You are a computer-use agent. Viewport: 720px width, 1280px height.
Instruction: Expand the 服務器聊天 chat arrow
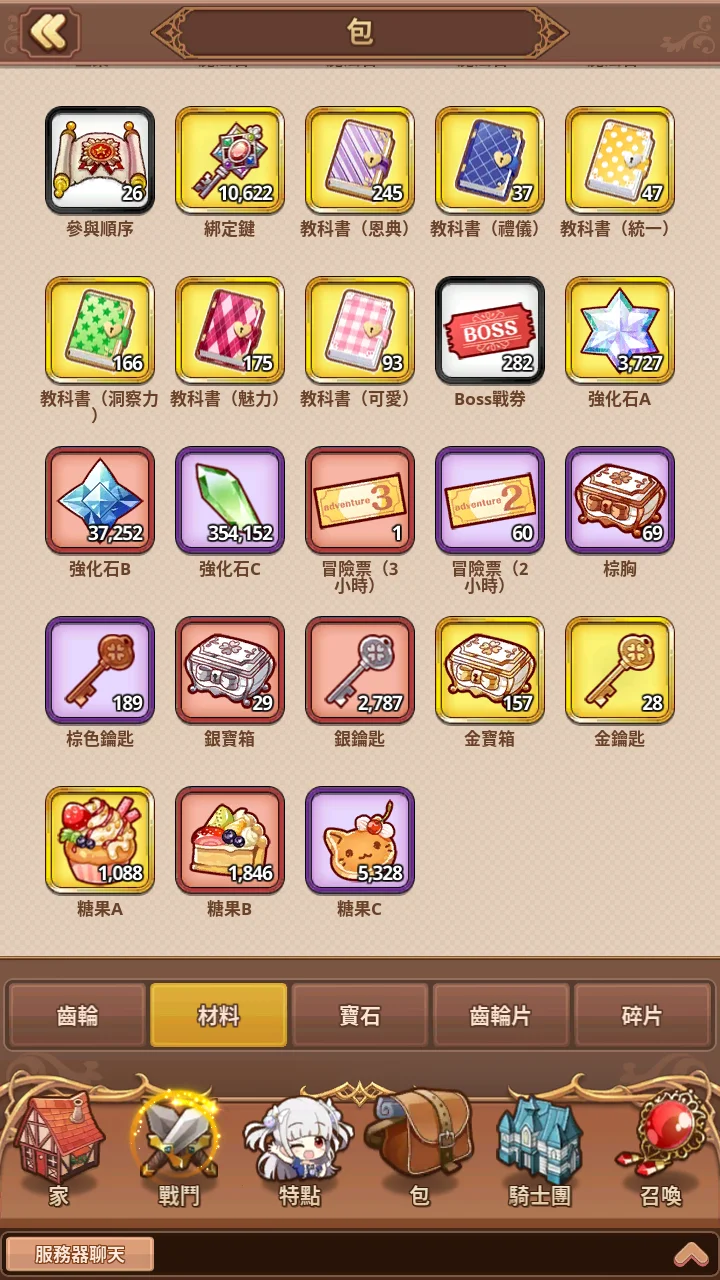point(691,1254)
